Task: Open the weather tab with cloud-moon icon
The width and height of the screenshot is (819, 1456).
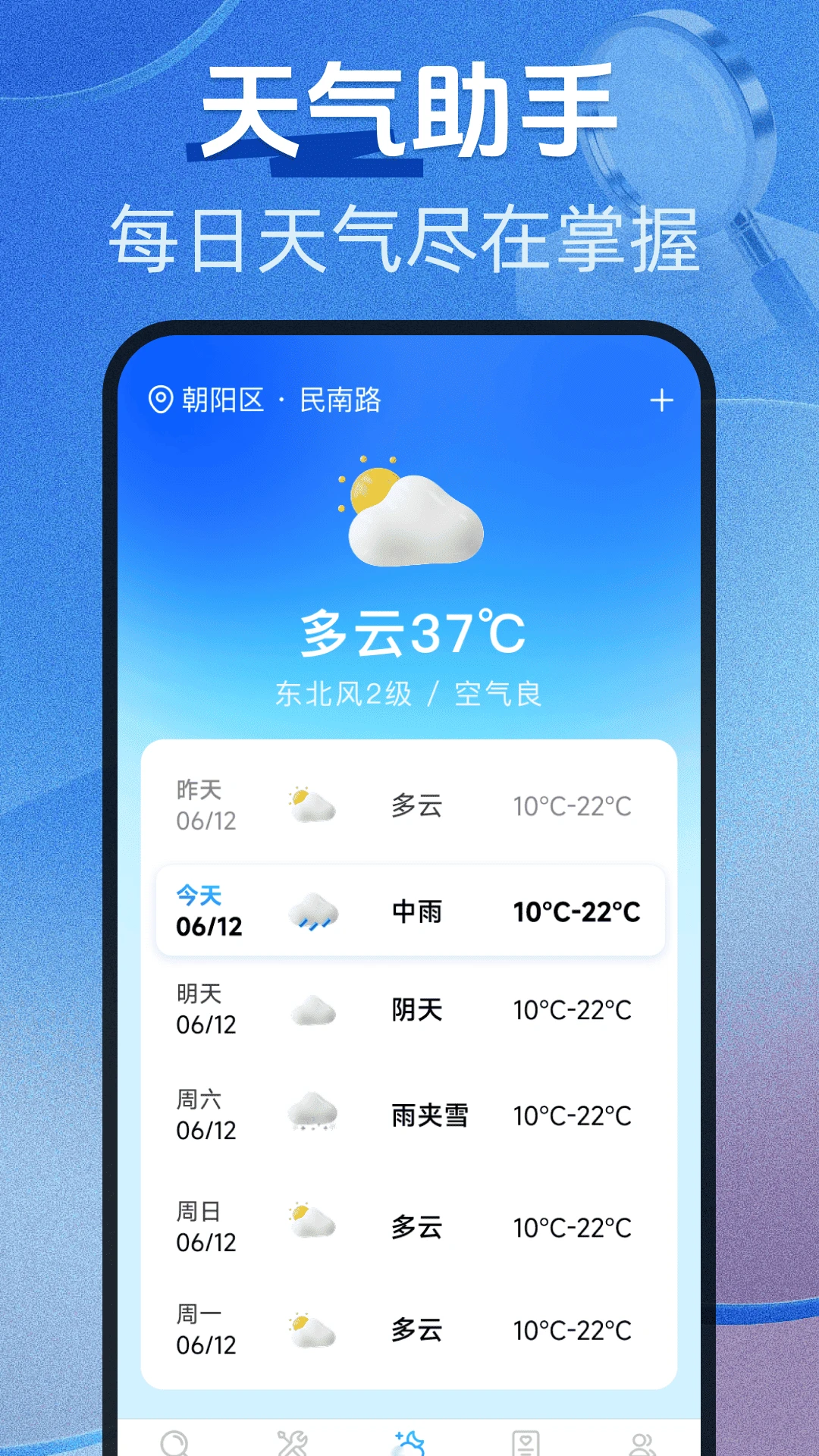Action: (x=409, y=1440)
